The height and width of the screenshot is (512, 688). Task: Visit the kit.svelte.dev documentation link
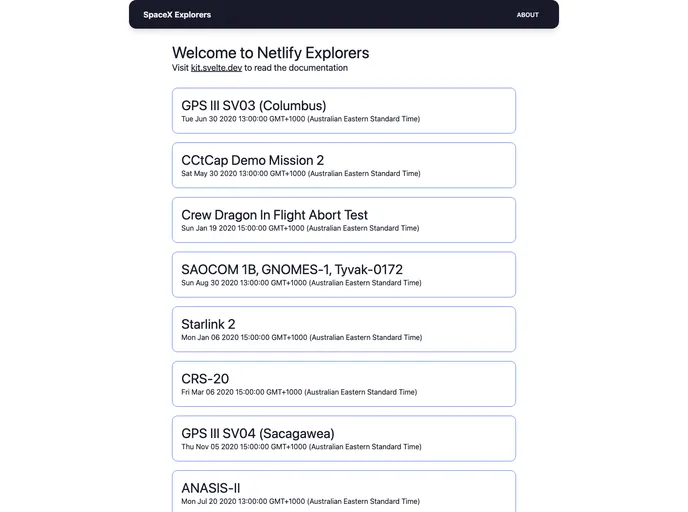pos(216,68)
